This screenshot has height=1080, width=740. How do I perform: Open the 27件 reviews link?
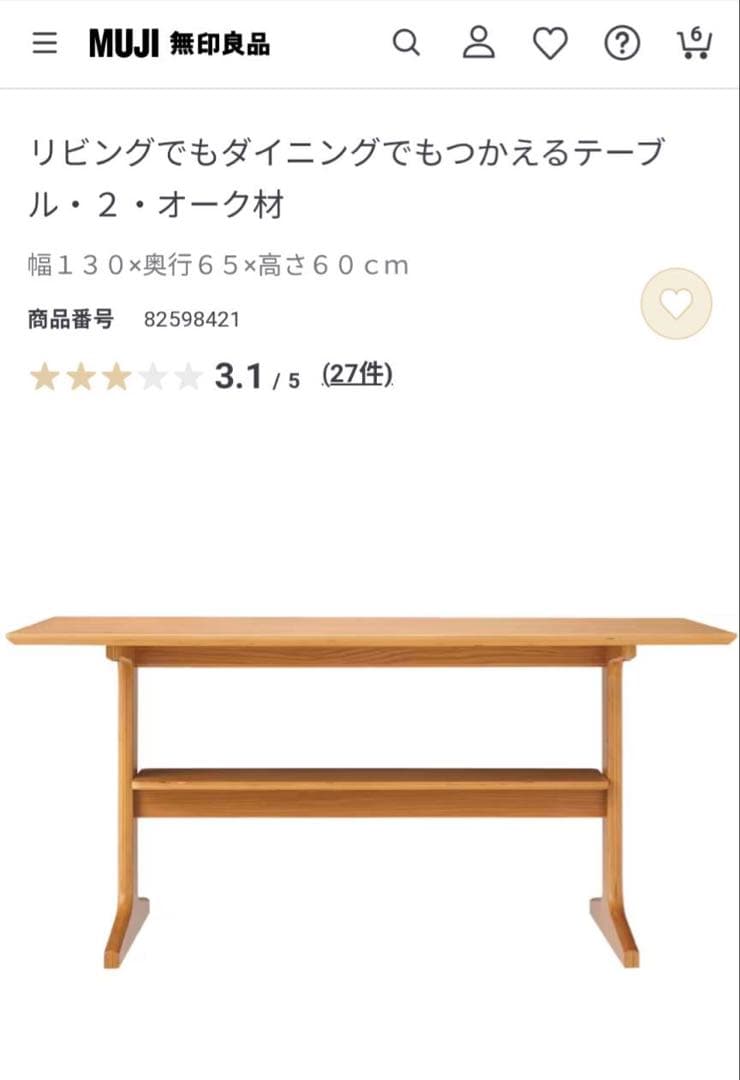pos(355,374)
